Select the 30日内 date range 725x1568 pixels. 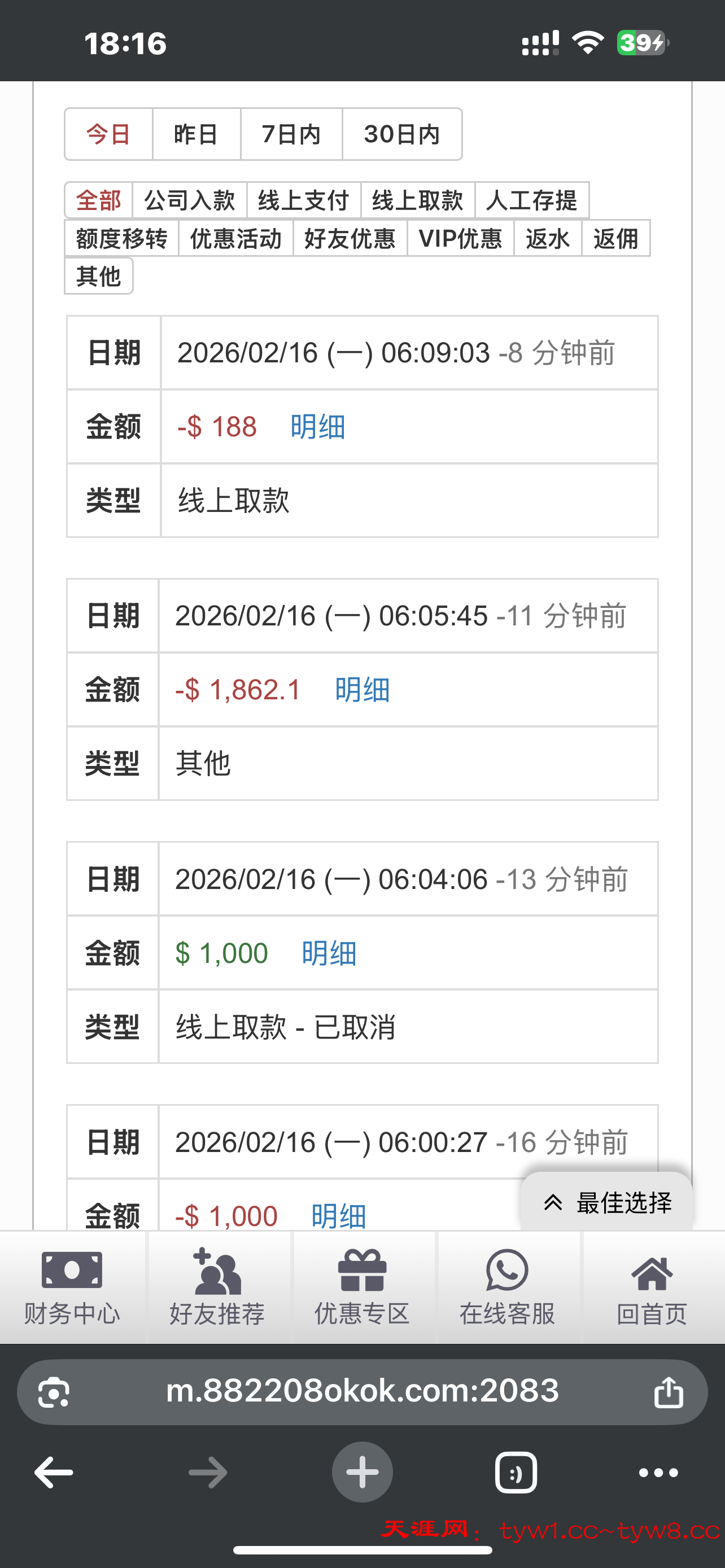402,134
